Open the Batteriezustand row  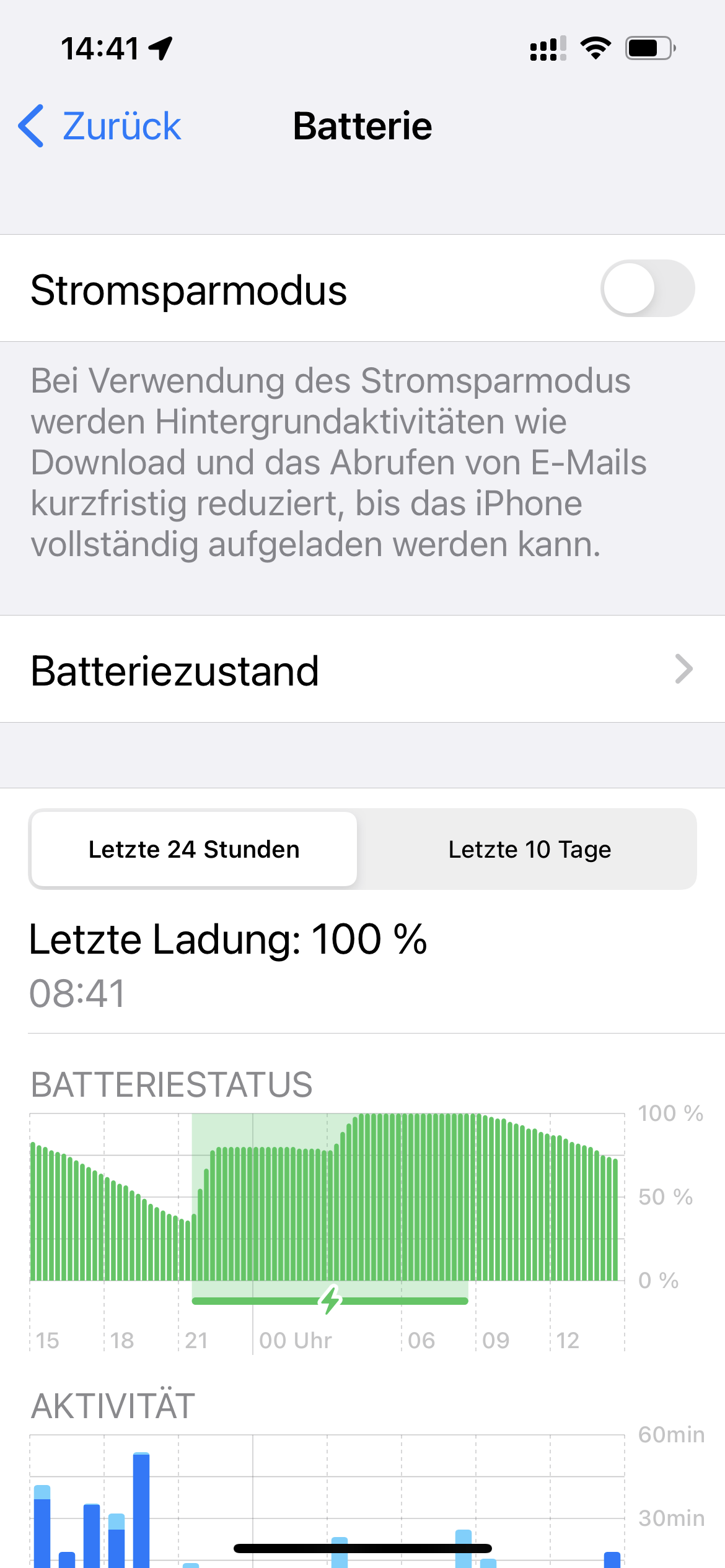[x=362, y=669]
